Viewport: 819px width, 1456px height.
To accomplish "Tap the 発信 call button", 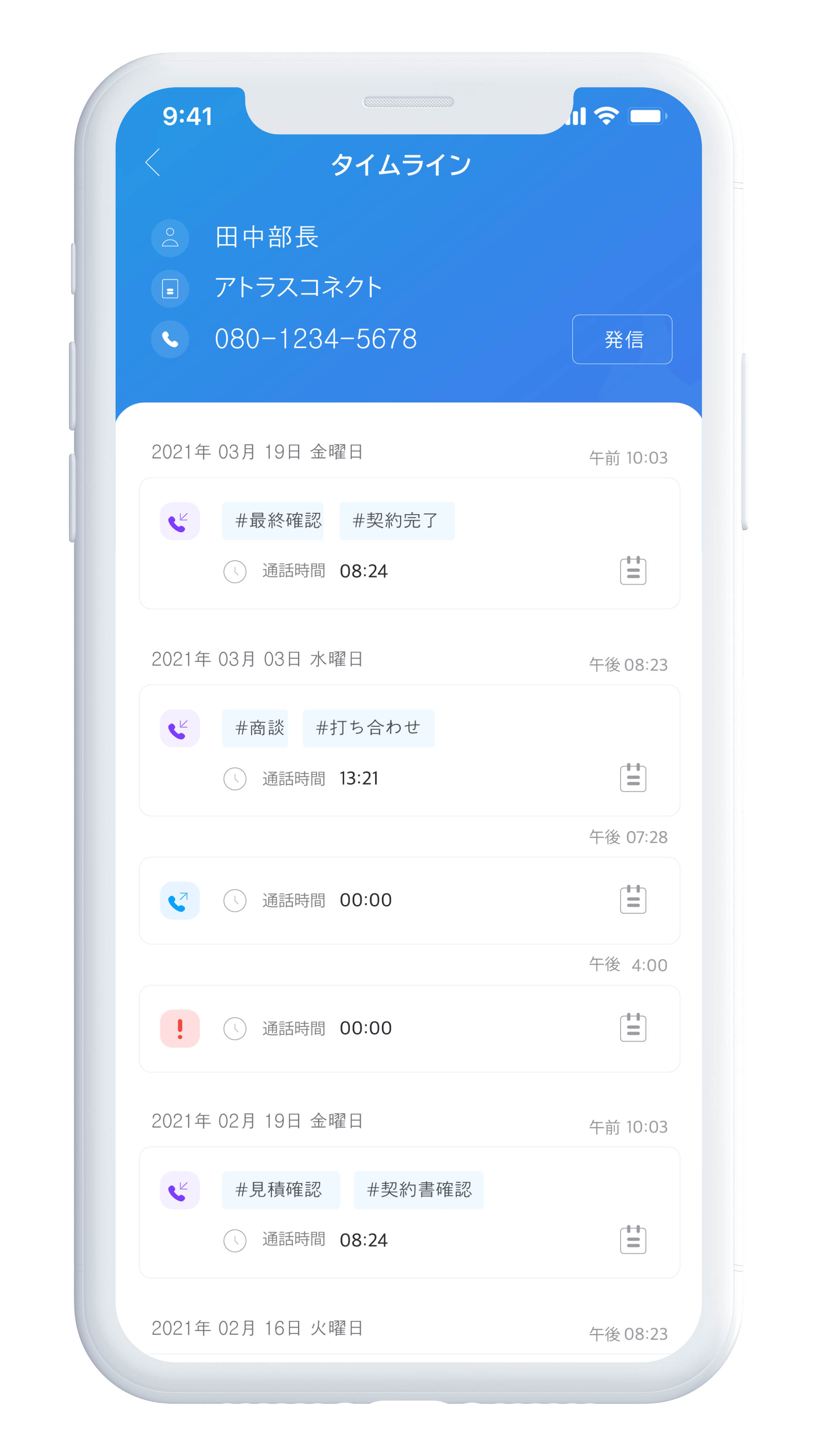I will click(622, 339).
